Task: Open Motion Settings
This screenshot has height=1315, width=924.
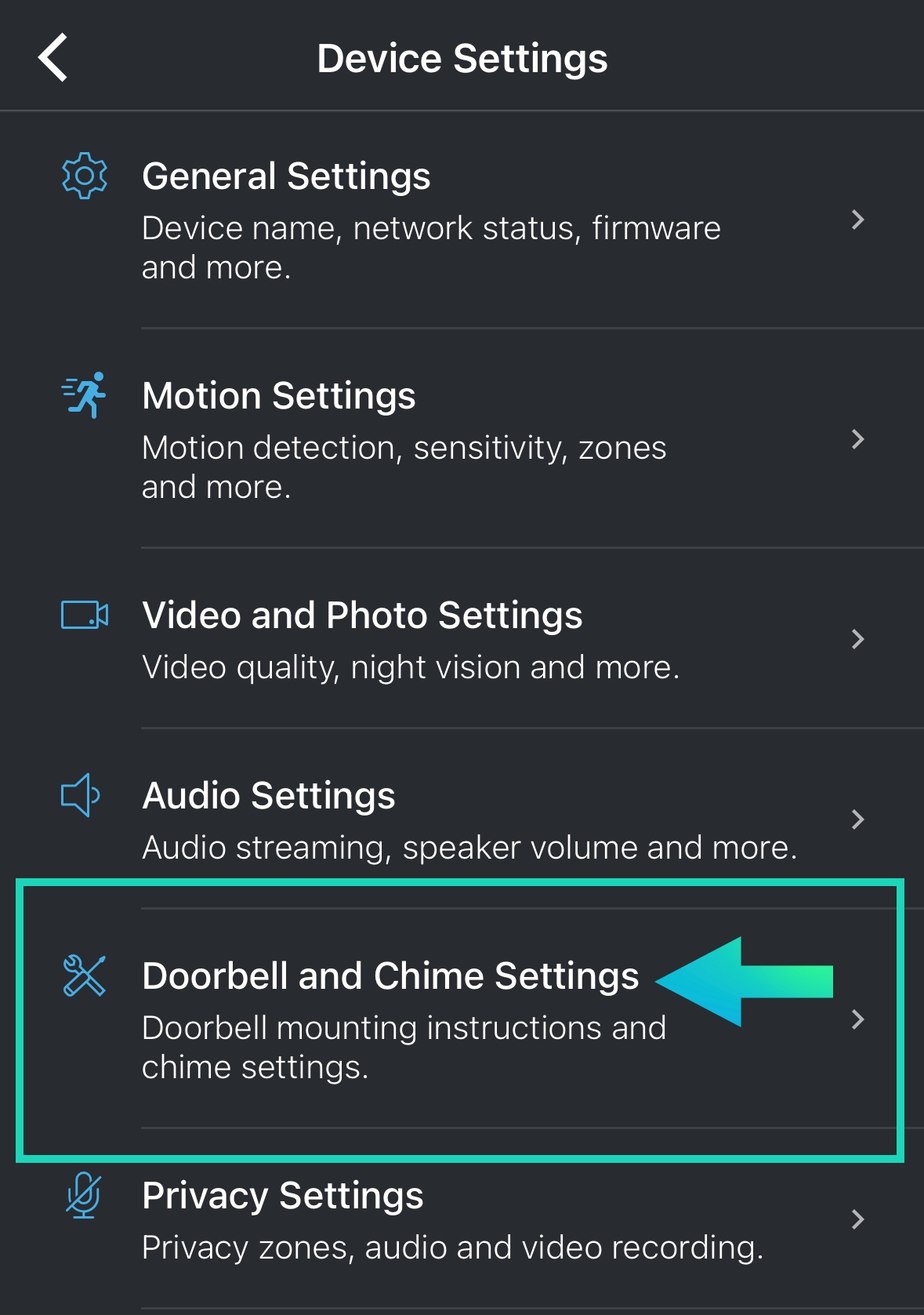Action: coord(462,439)
